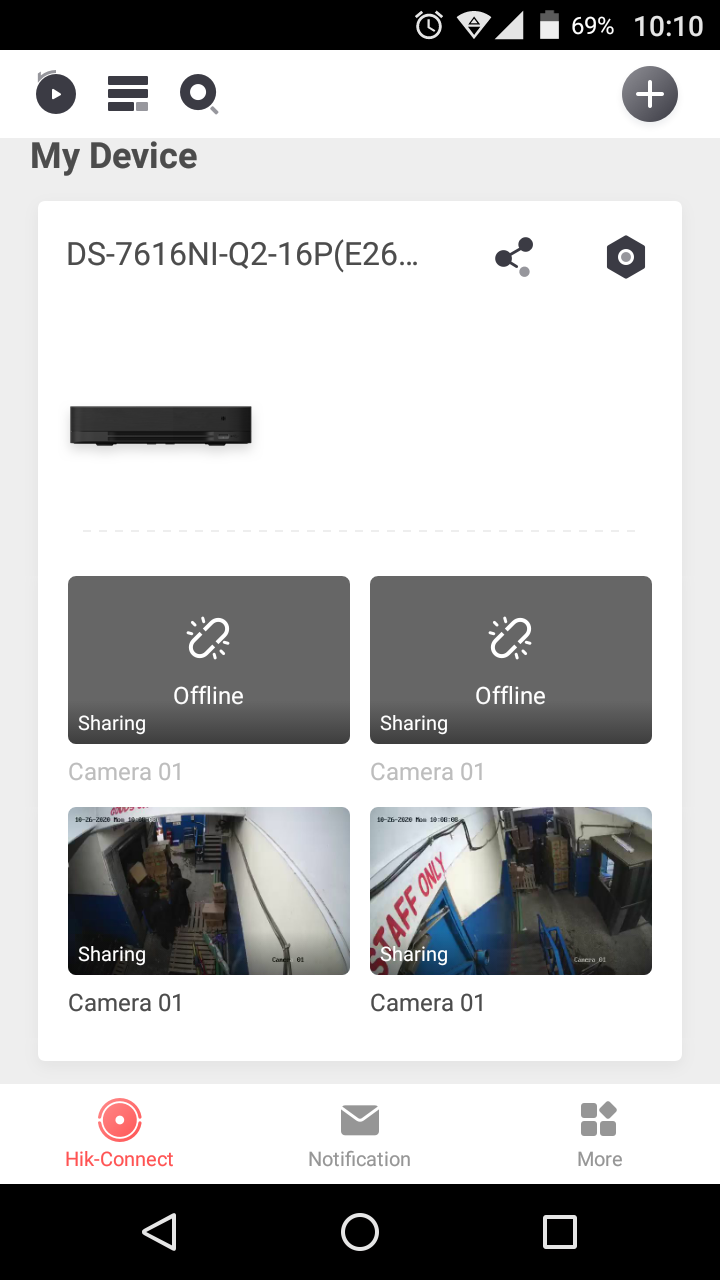This screenshot has width=720, height=1280.
Task: Switch to the More tab
Action: [599, 1135]
